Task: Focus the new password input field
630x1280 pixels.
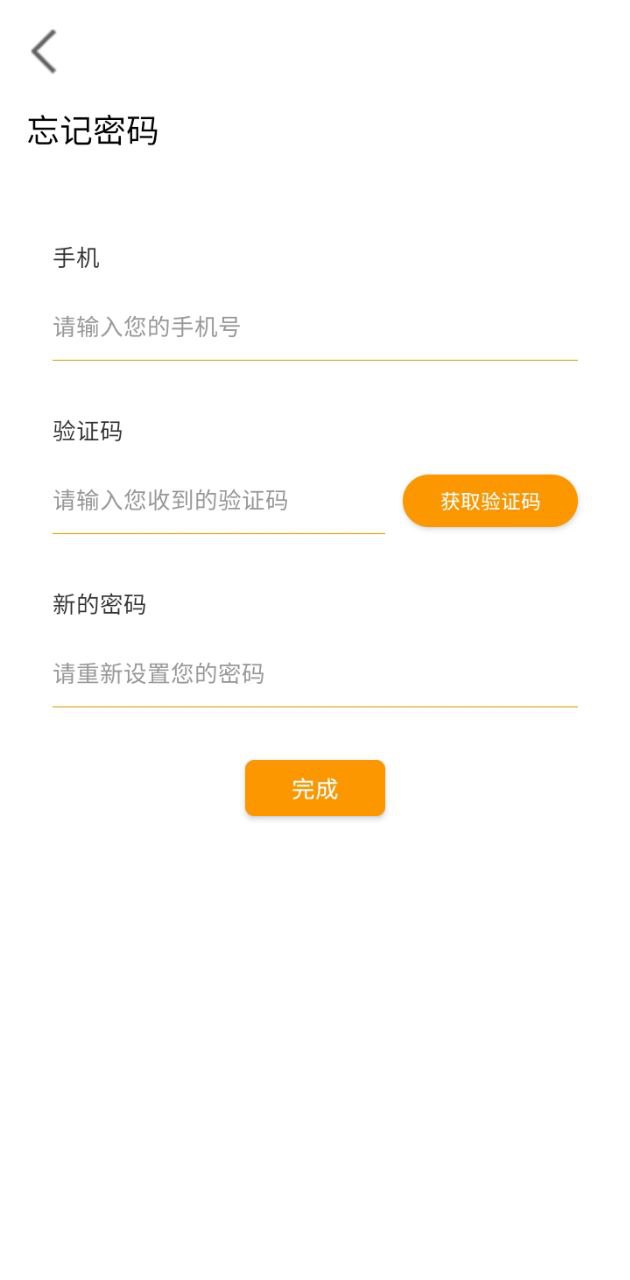Action: (x=314, y=674)
